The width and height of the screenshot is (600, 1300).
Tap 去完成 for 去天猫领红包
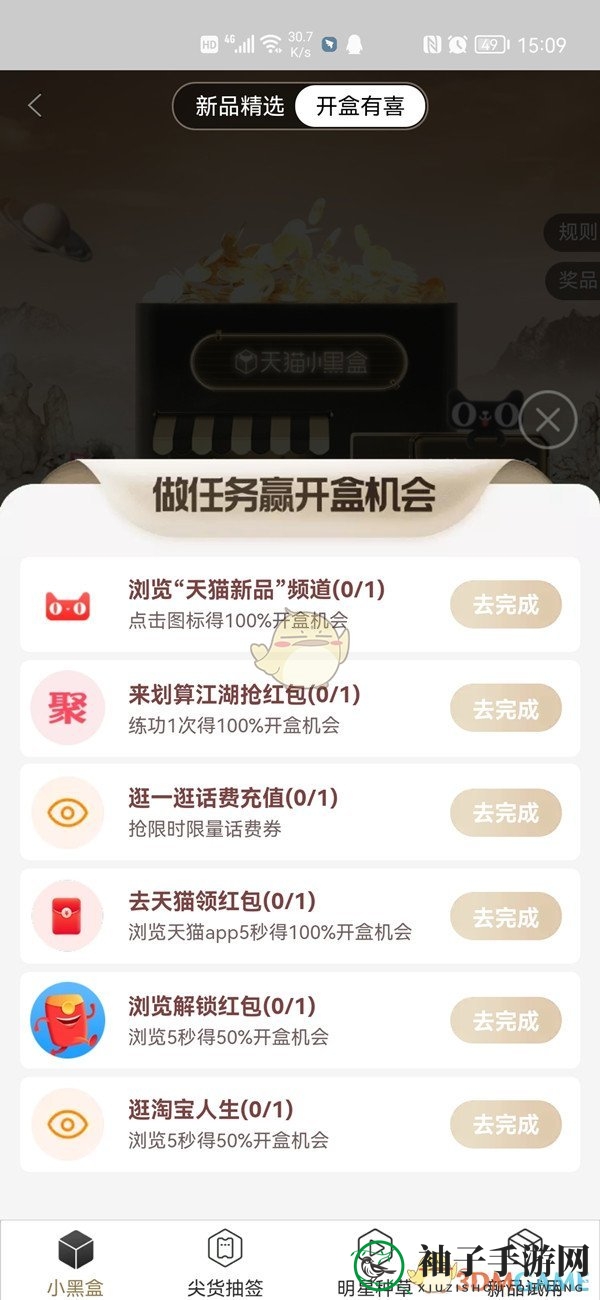505,917
